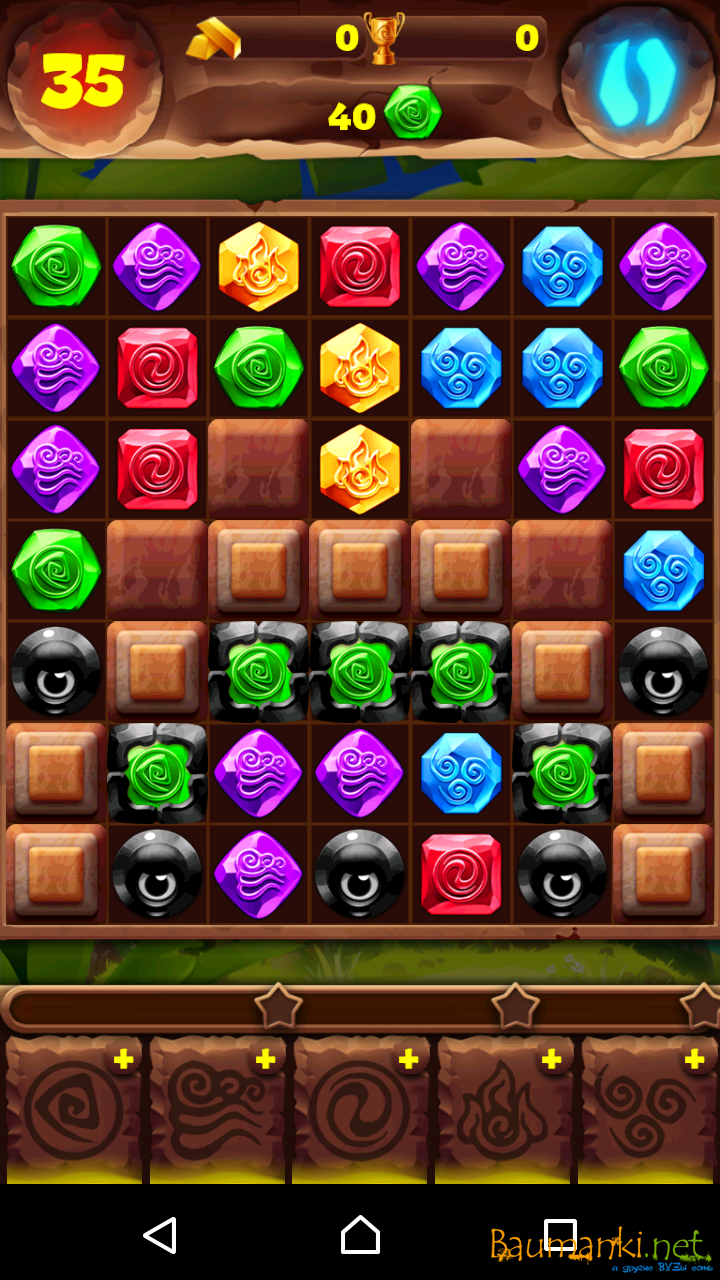Tap the glowing blue rune button

tap(637, 80)
